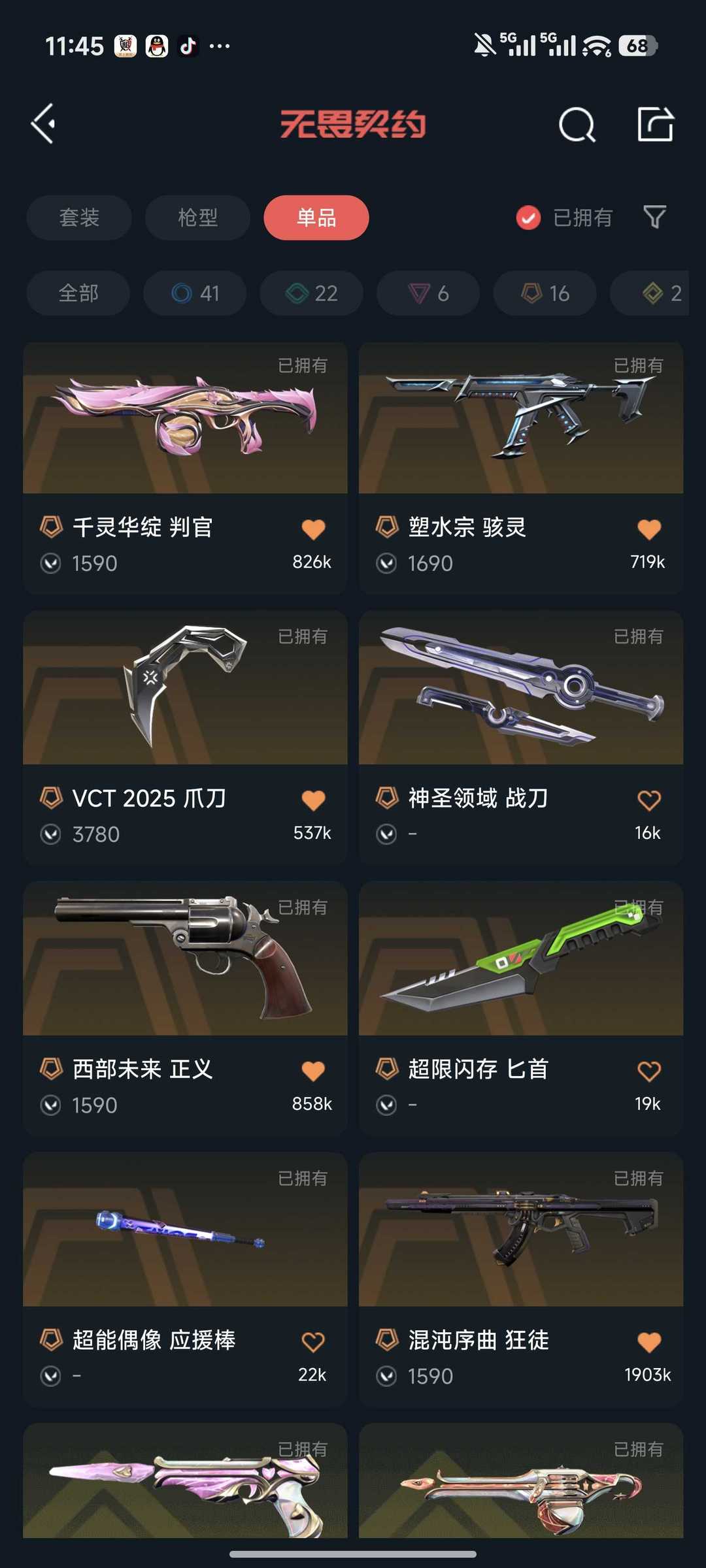Select the 全部 rarity chip

point(78,293)
